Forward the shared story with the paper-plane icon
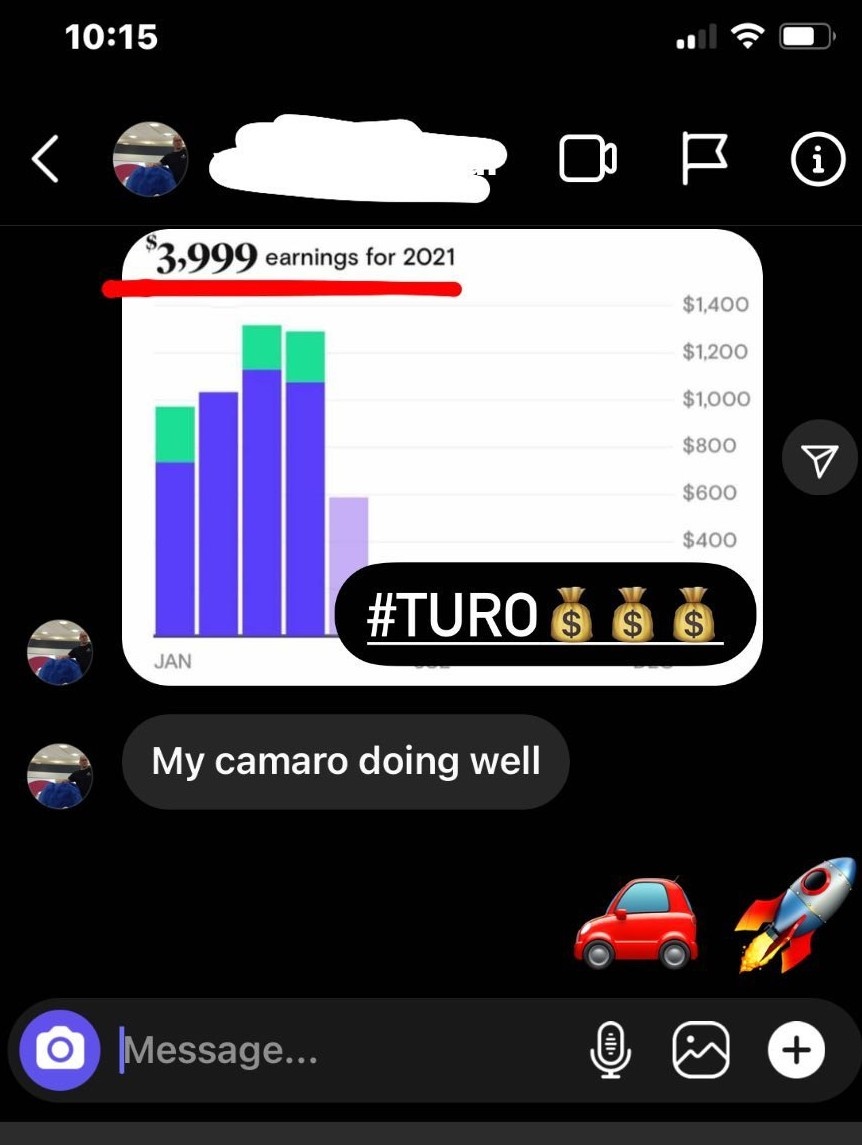Screen dimensions: 862x1145 819,458
